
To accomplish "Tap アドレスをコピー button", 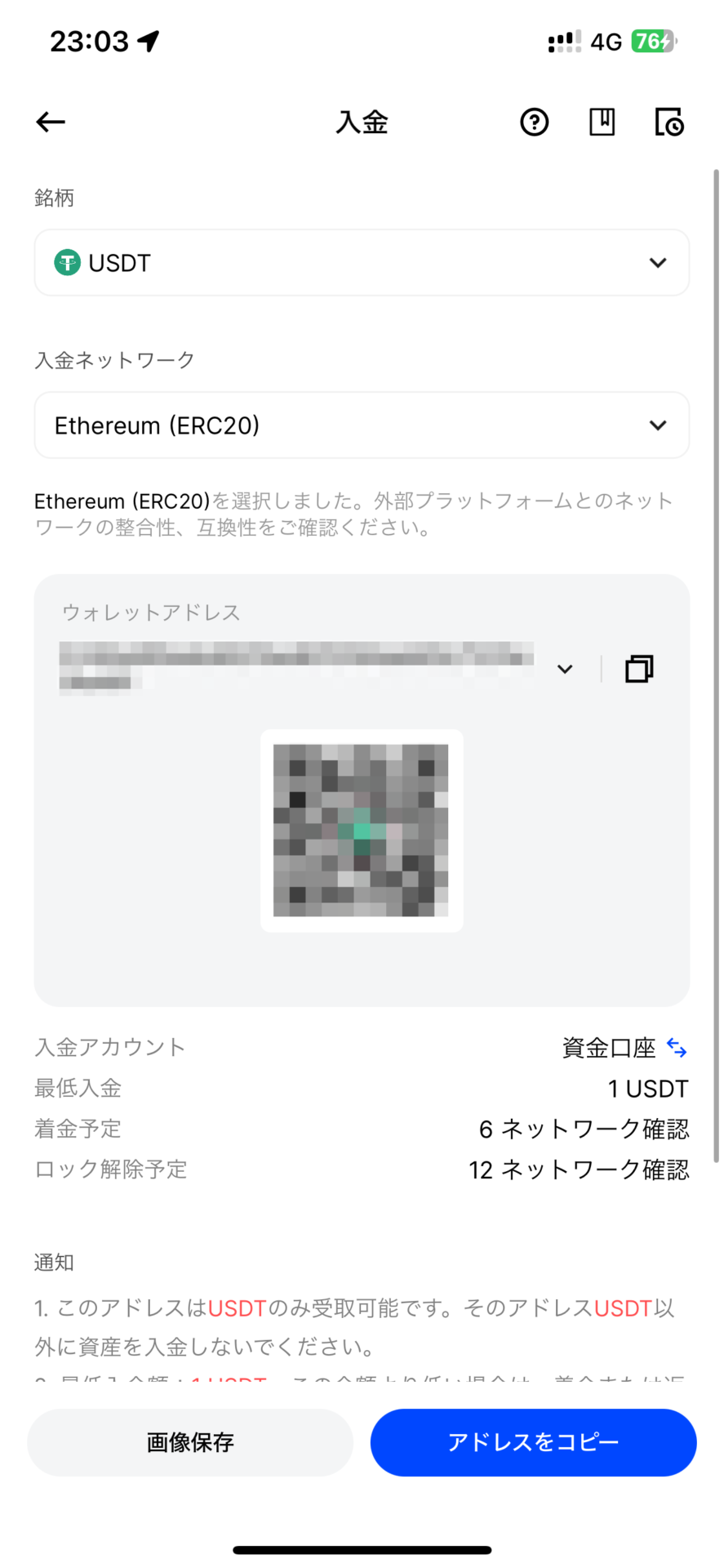I will [534, 1442].
